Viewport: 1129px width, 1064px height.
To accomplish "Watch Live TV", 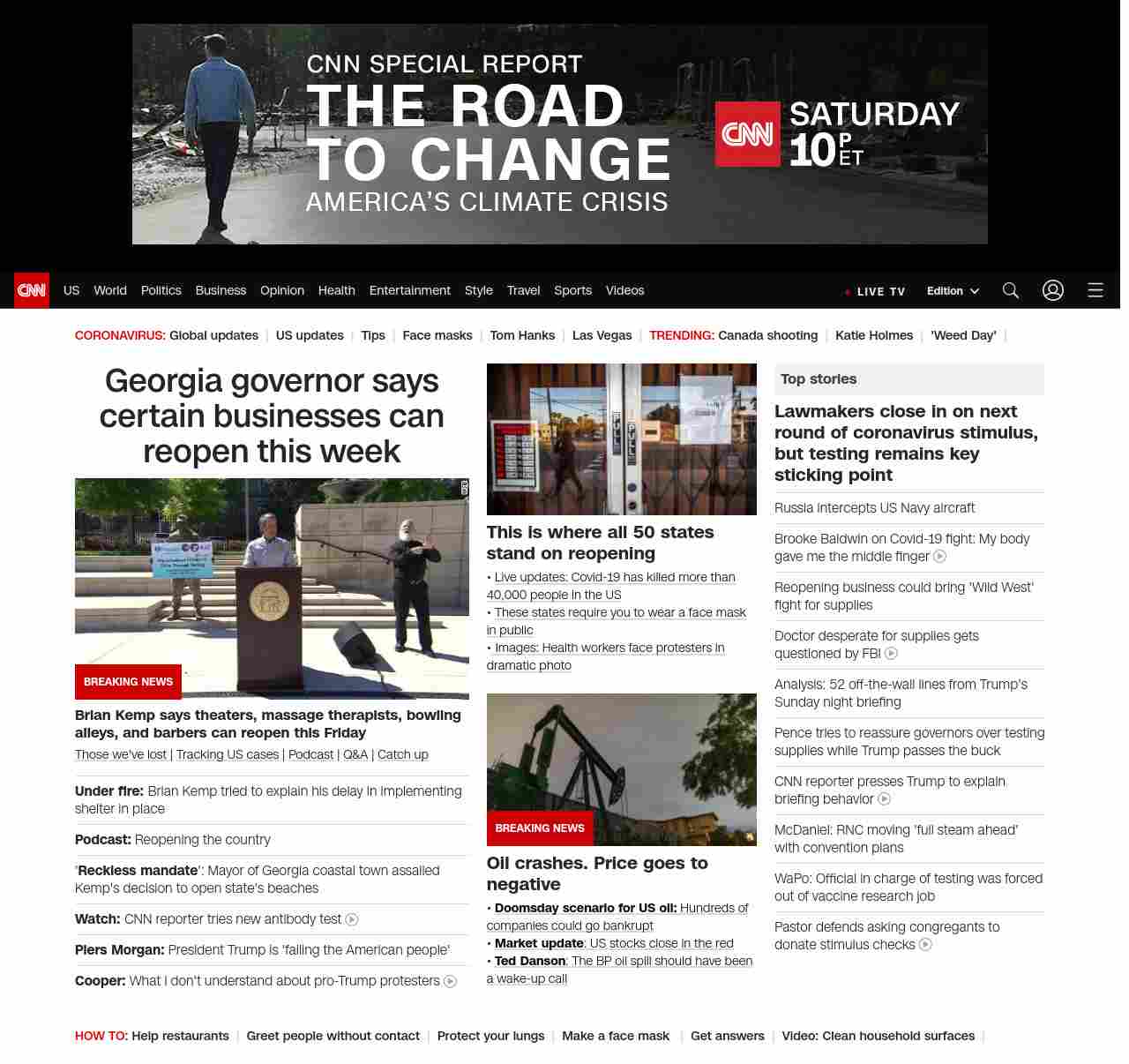I will coord(875,291).
